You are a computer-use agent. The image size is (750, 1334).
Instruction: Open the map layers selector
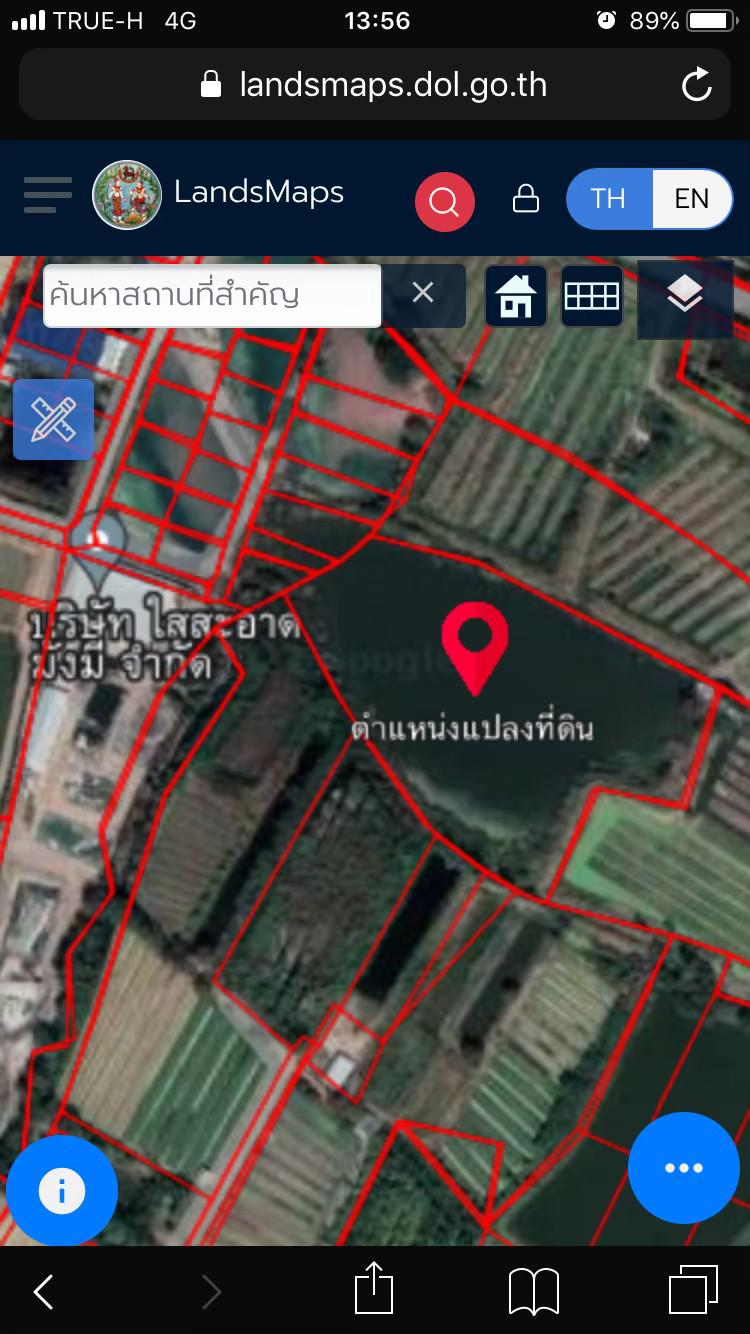[685, 296]
